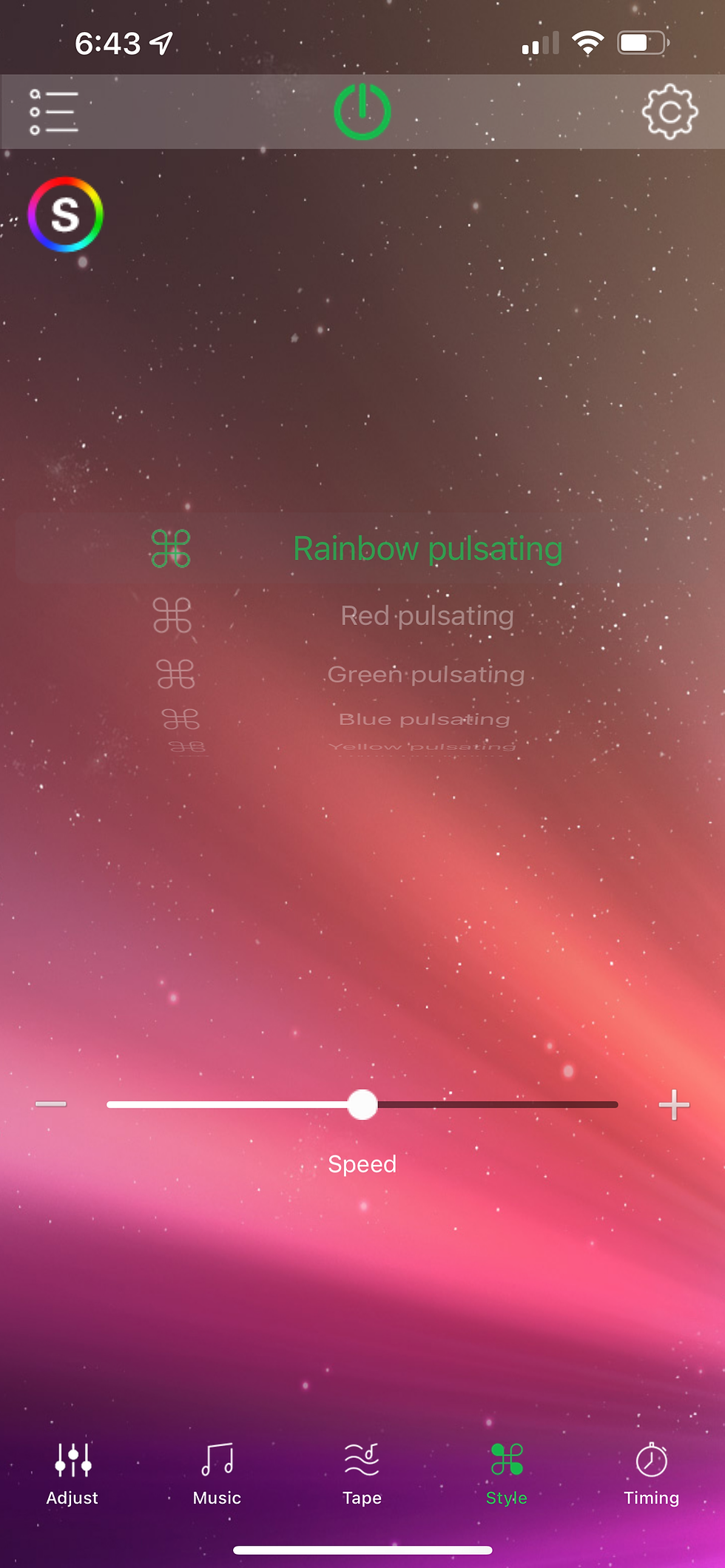This screenshot has width=725, height=1568.
Task: Open the Tape tab
Action: [x=362, y=1474]
